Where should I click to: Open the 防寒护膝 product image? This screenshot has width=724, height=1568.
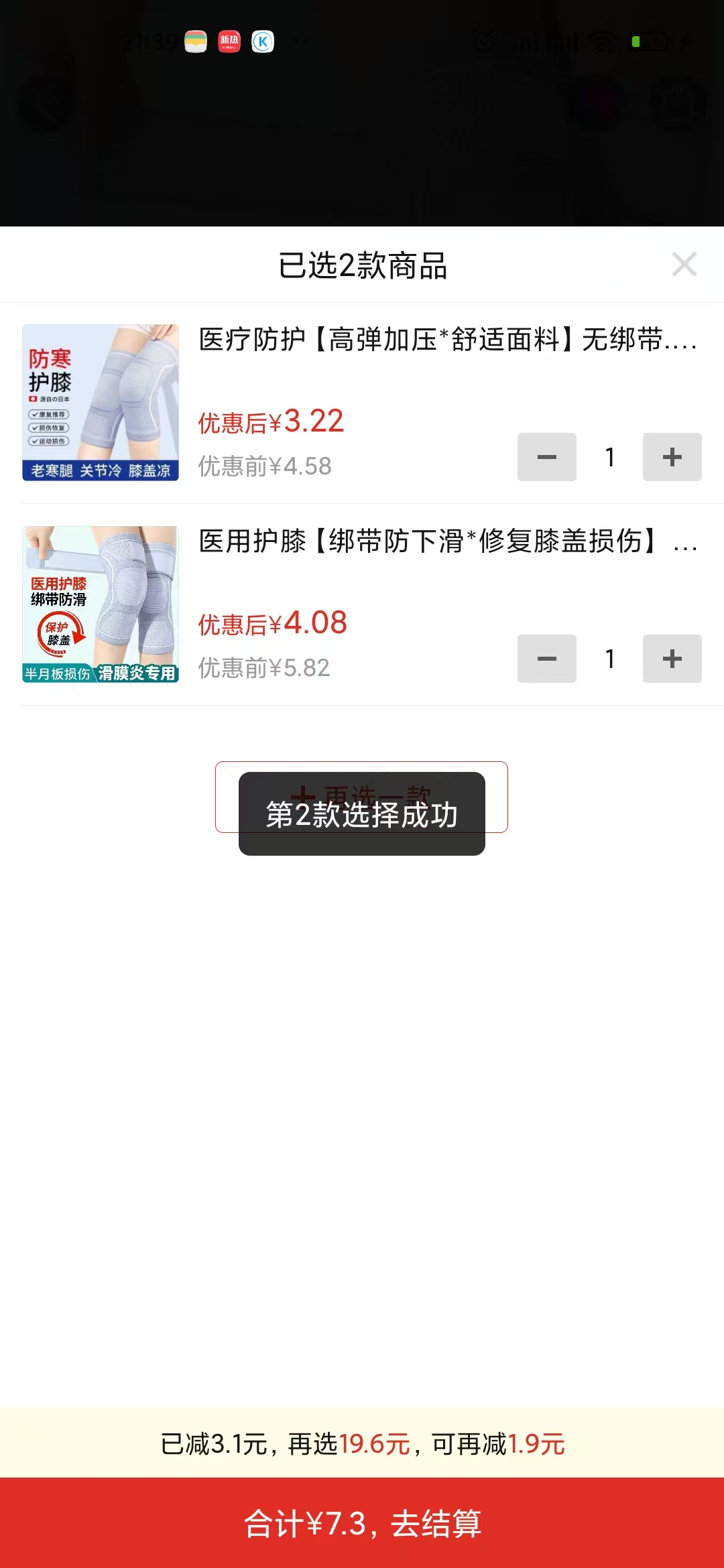pos(101,403)
